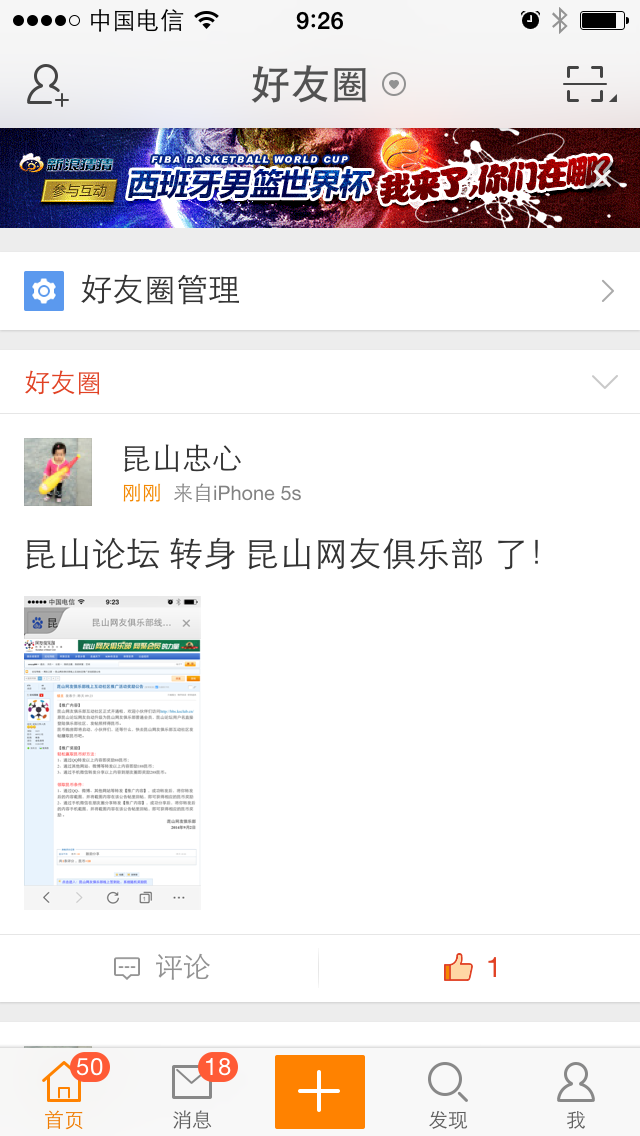Open 昆山忠心's profile name
Viewport: 640px width, 1136px height.
[182, 459]
